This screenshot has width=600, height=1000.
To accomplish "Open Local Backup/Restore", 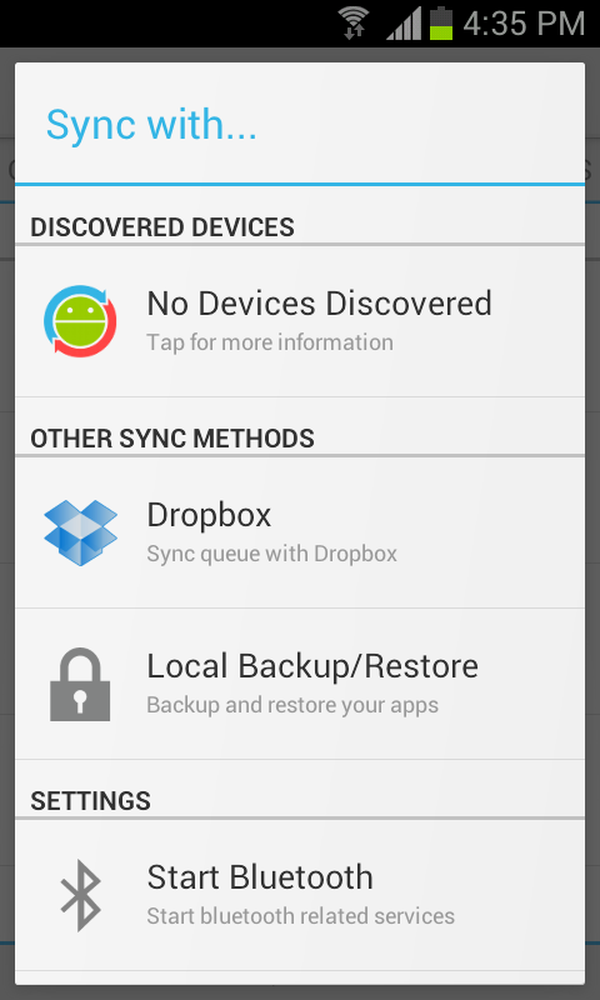I will (x=300, y=684).
